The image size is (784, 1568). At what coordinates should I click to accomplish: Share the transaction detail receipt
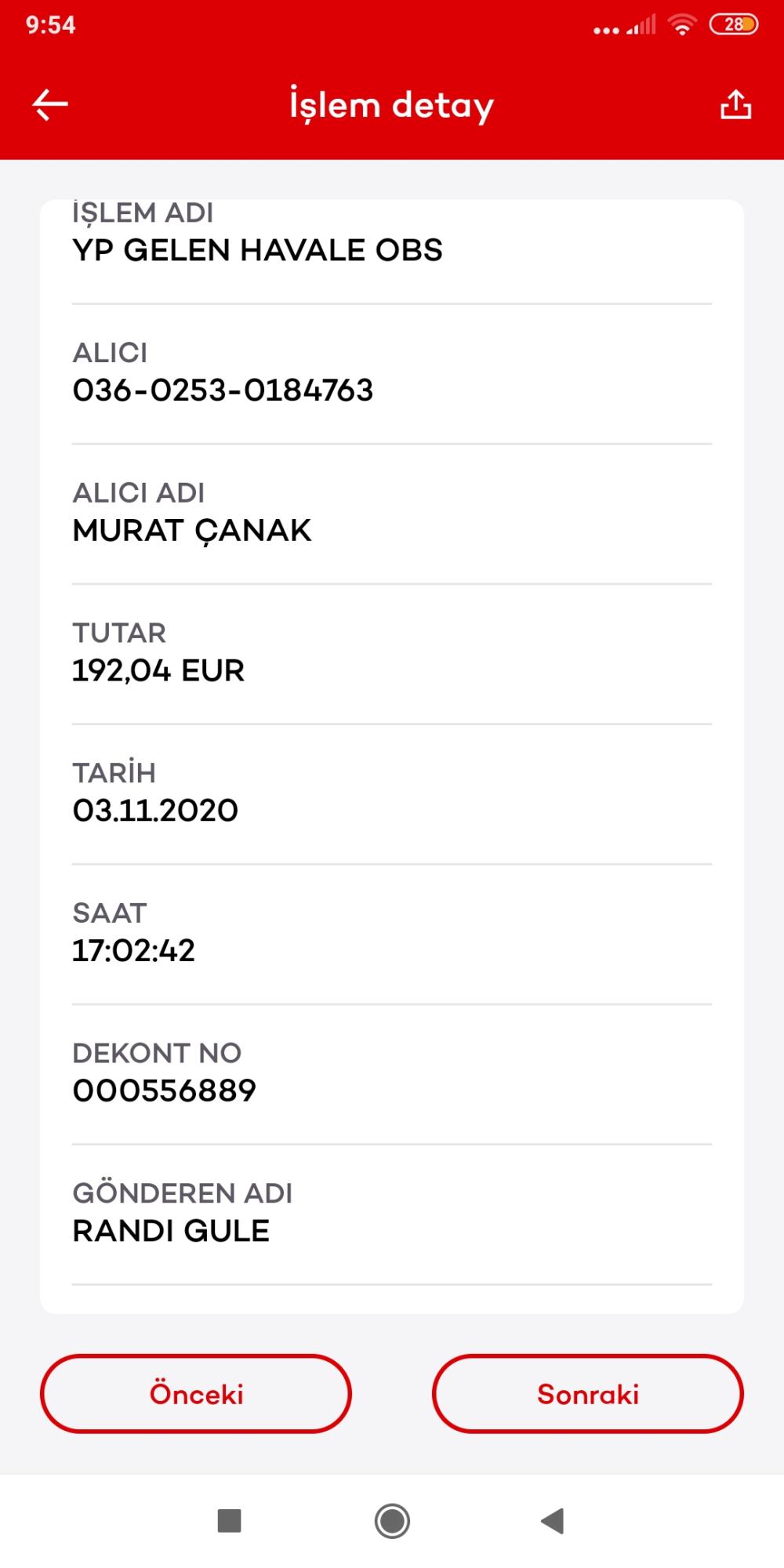point(735,104)
